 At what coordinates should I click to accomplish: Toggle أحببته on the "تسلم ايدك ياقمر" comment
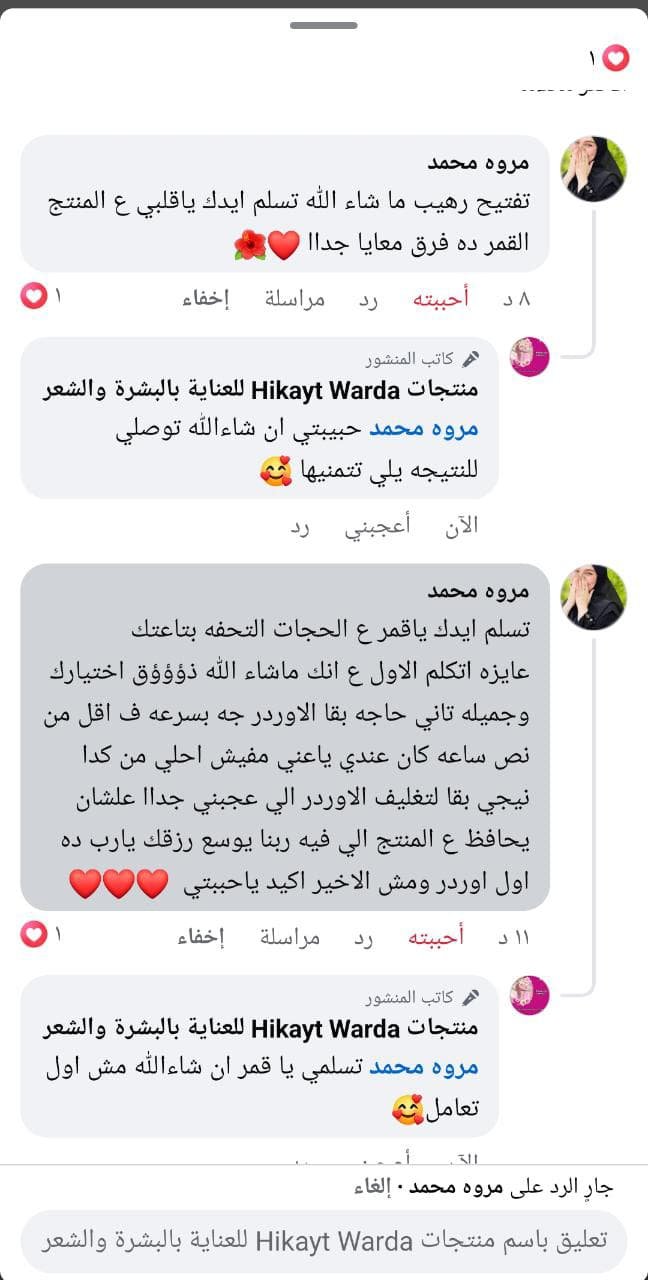point(436,937)
